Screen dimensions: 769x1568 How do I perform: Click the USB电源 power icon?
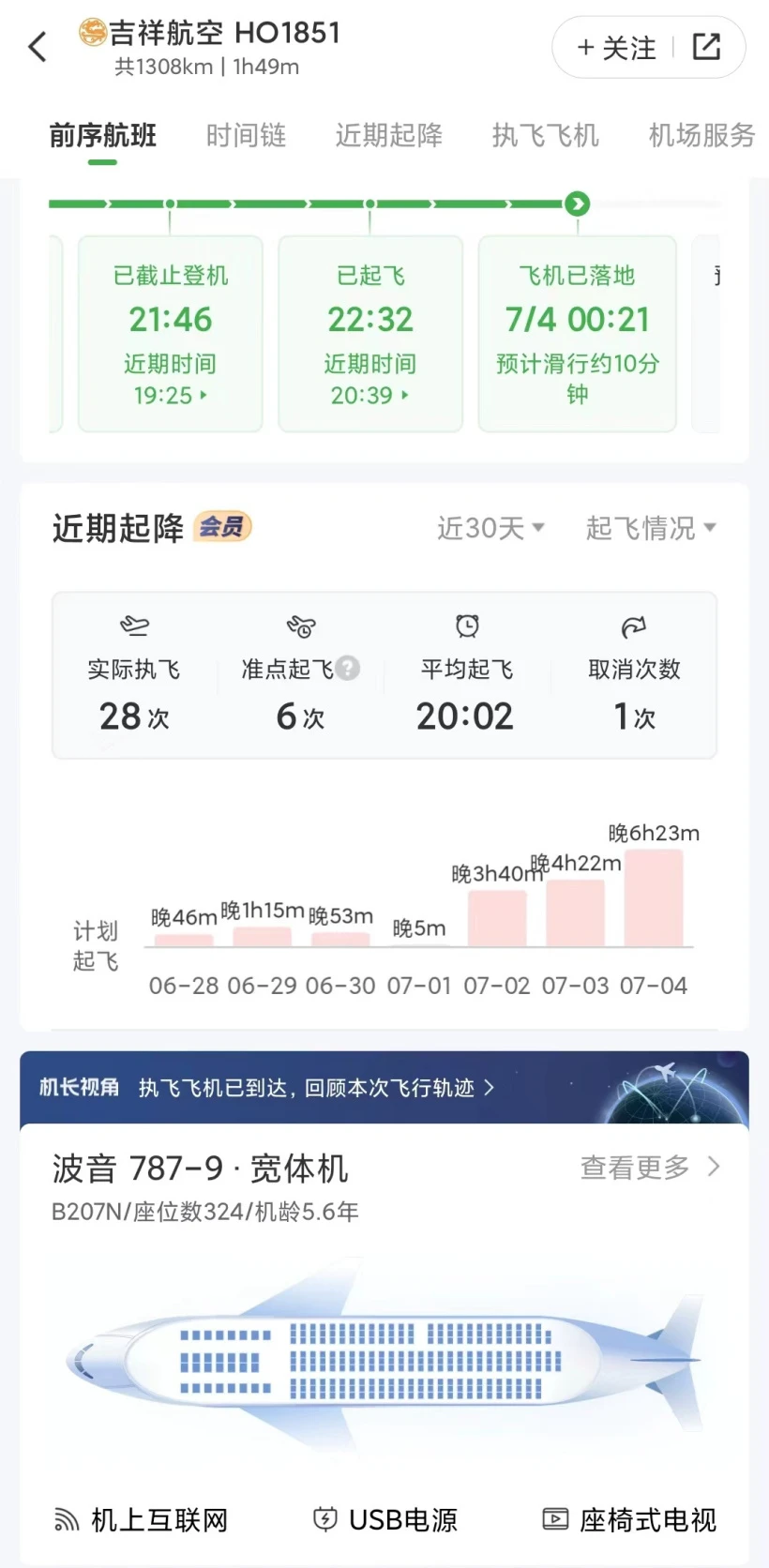(x=324, y=1519)
